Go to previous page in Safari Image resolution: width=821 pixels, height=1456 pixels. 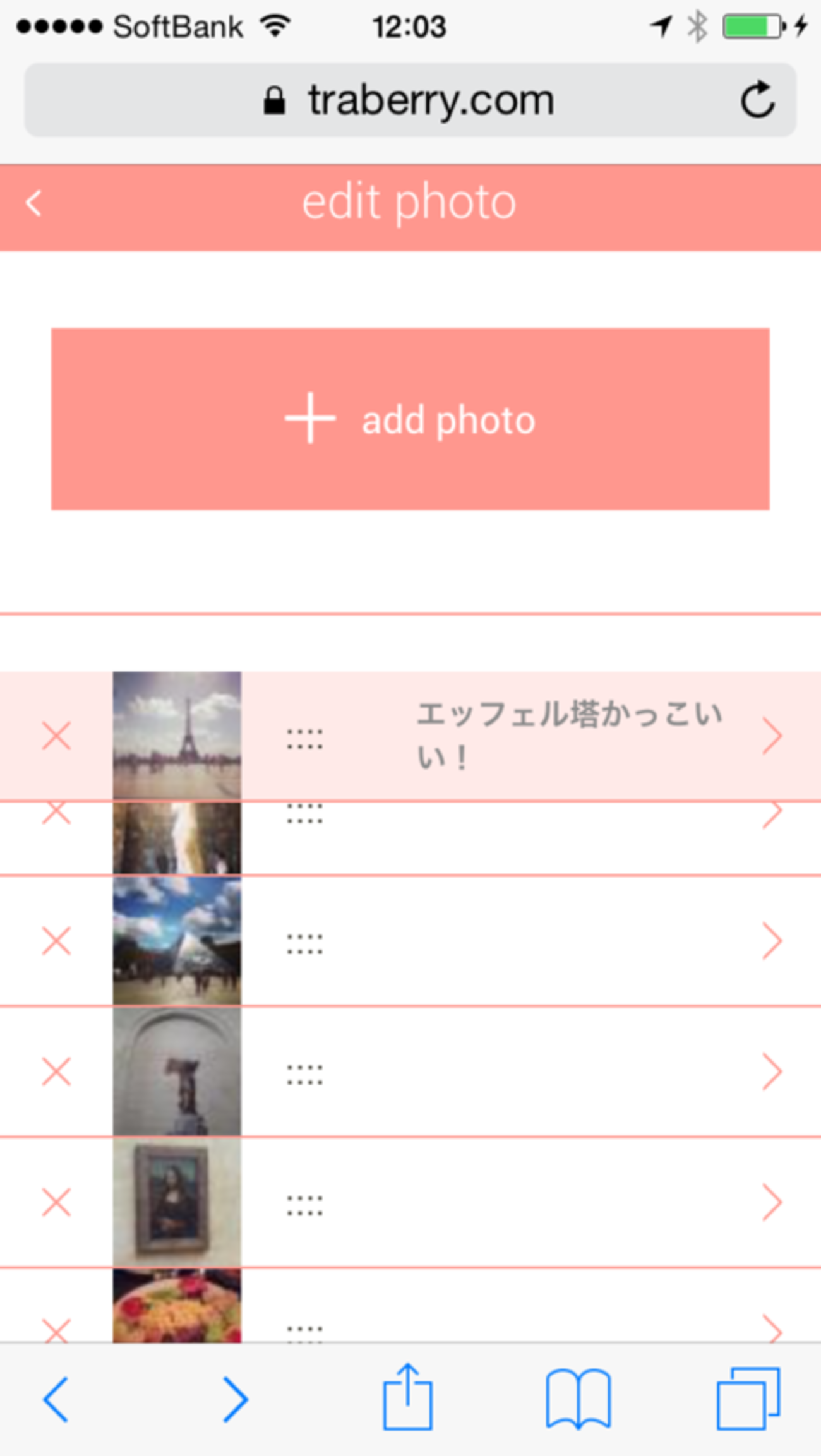point(56,1399)
